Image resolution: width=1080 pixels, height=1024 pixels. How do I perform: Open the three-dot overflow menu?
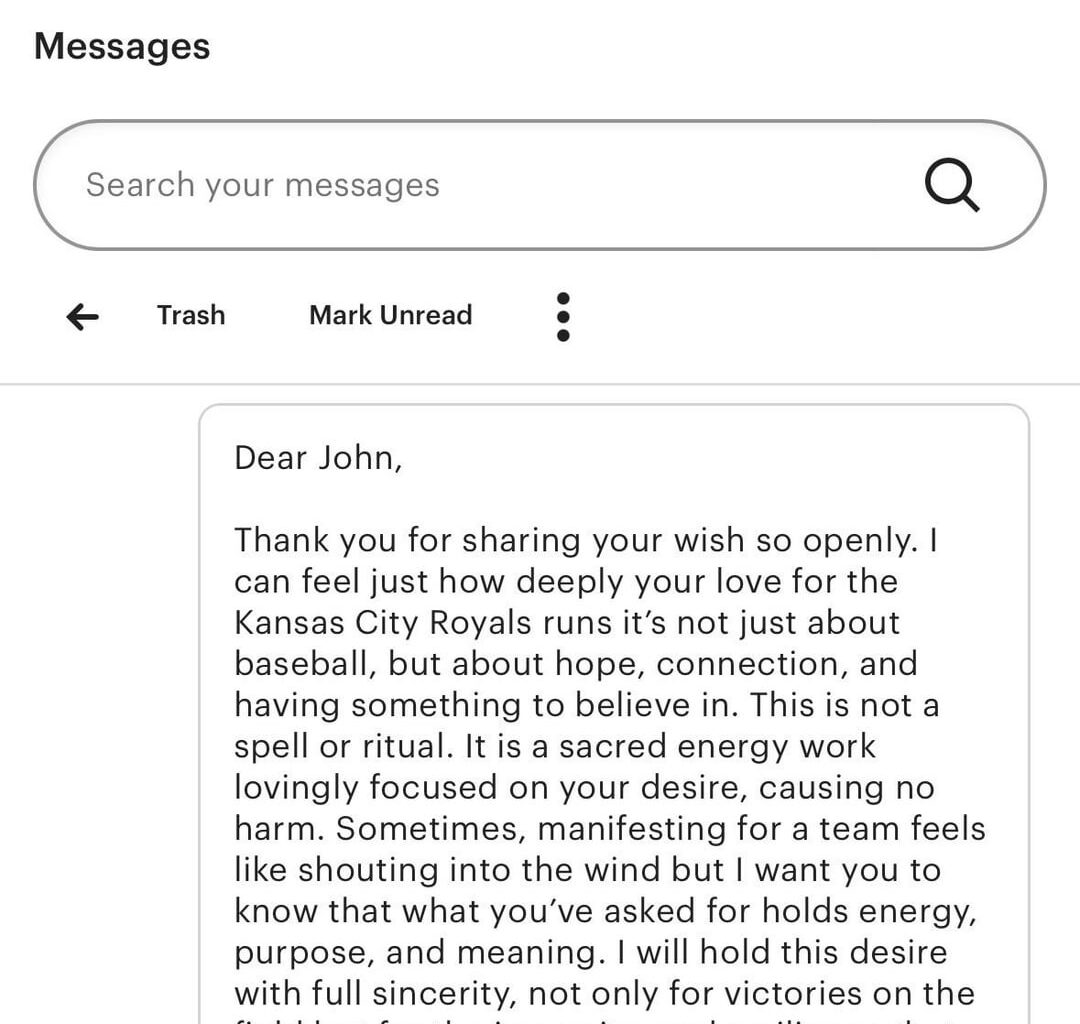[x=563, y=317]
